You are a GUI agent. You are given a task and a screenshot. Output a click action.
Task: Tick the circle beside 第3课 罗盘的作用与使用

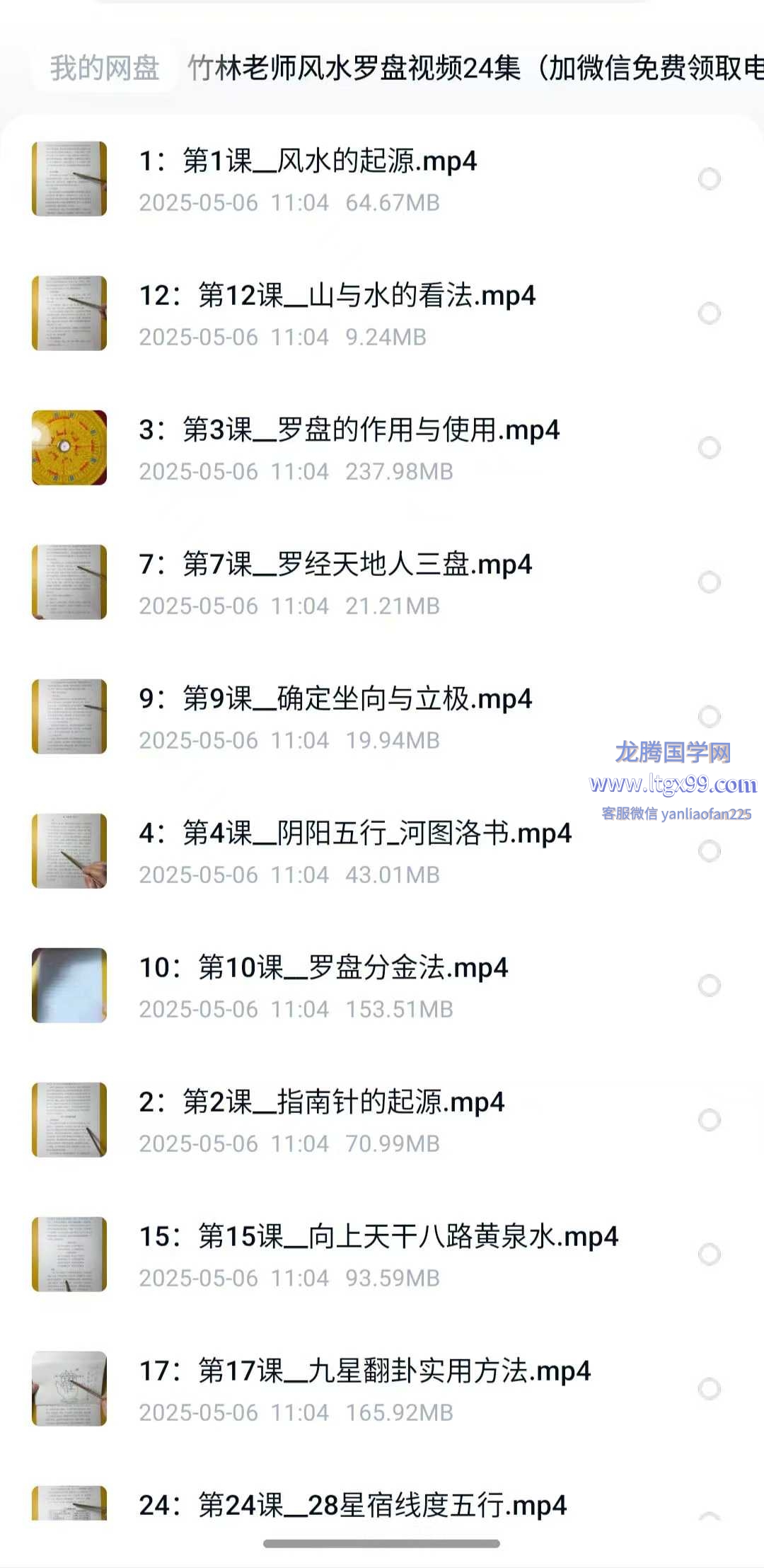pyautogui.click(x=709, y=448)
